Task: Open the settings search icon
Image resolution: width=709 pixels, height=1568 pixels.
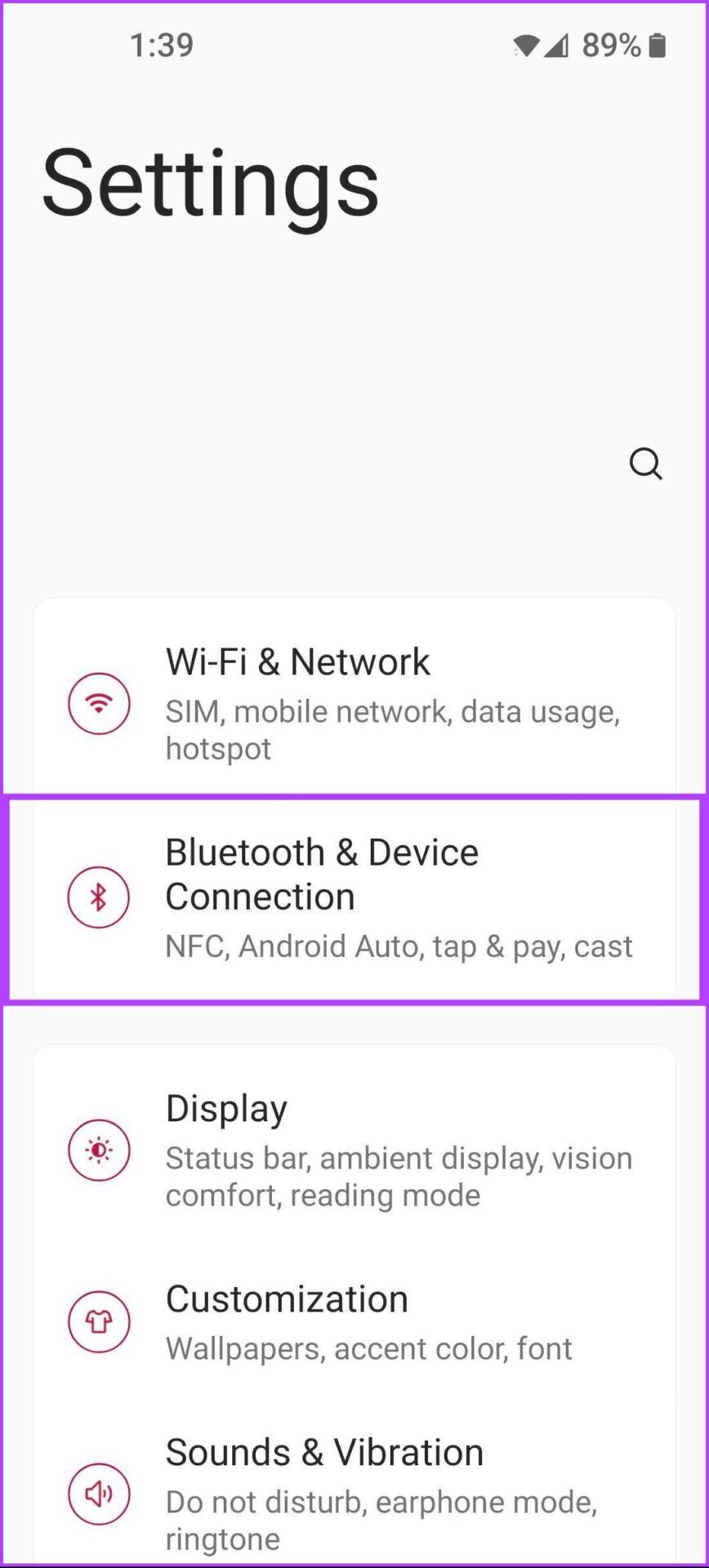Action: 645,464
